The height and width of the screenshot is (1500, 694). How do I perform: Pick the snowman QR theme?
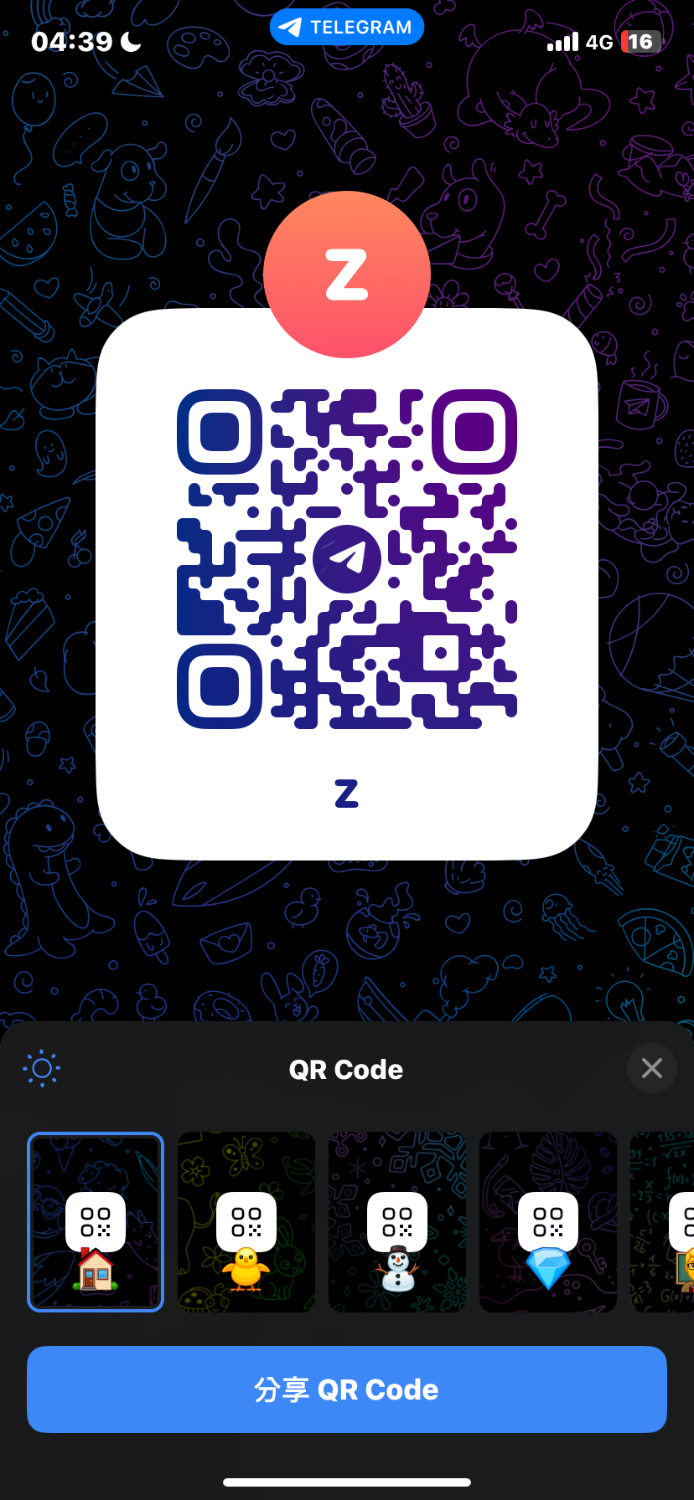pyautogui.click(x=397, y=1221)
